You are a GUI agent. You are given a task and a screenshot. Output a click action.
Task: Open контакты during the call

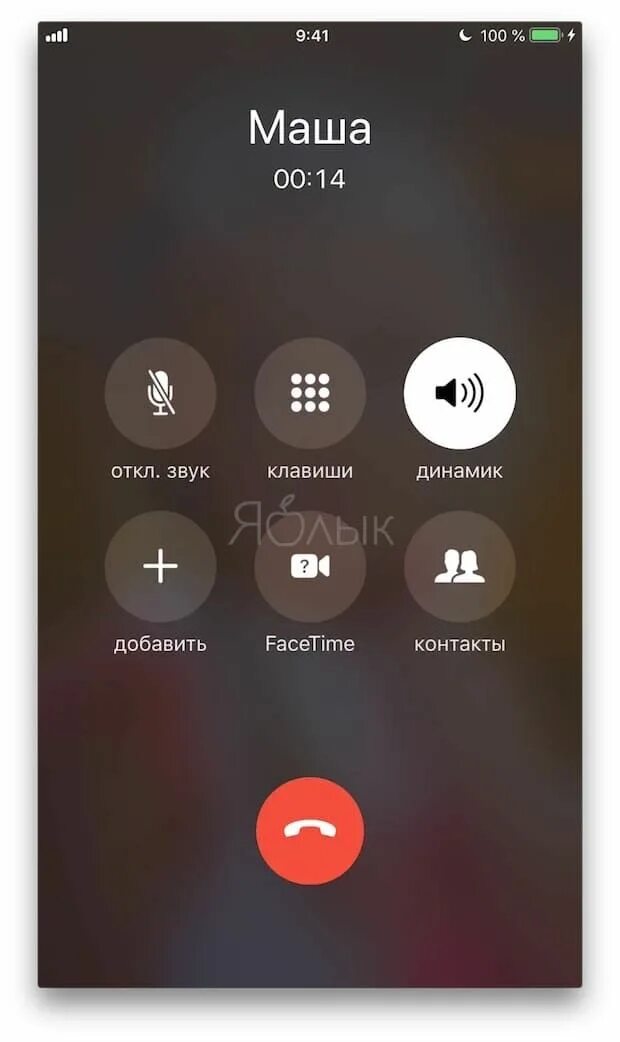[x=459, y=567]
